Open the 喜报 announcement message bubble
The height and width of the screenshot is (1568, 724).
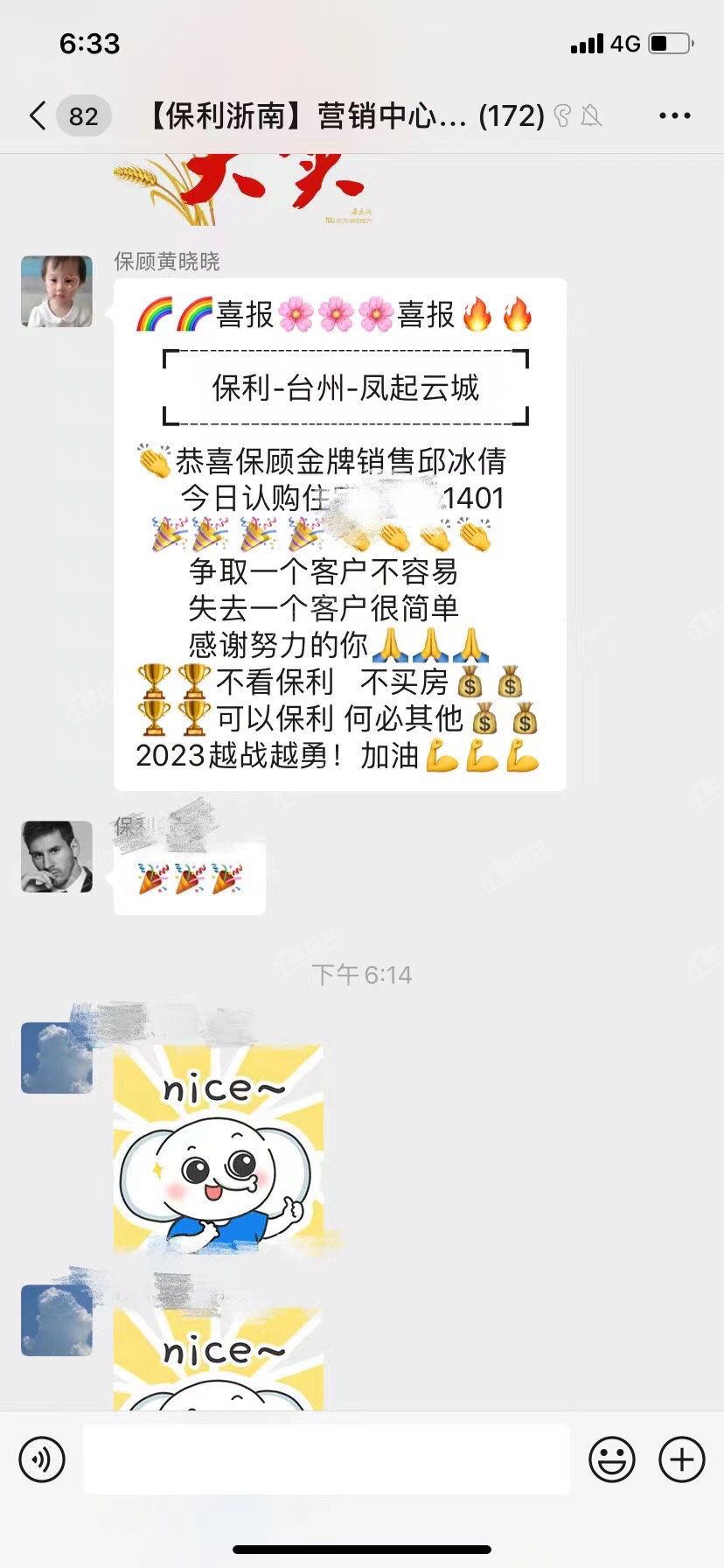[x=340, y=535]
